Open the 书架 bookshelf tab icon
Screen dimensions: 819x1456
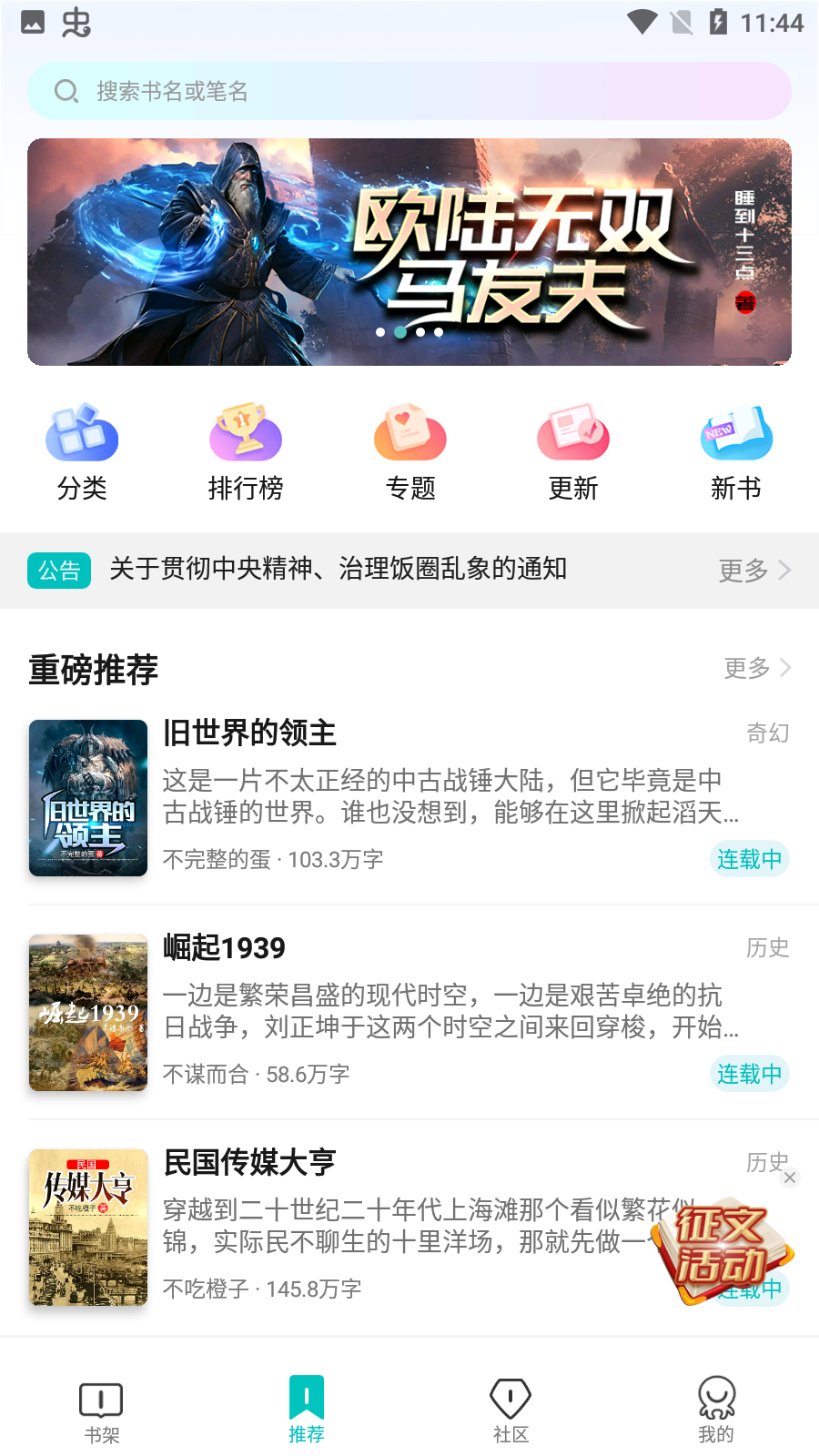(101, 1399)
